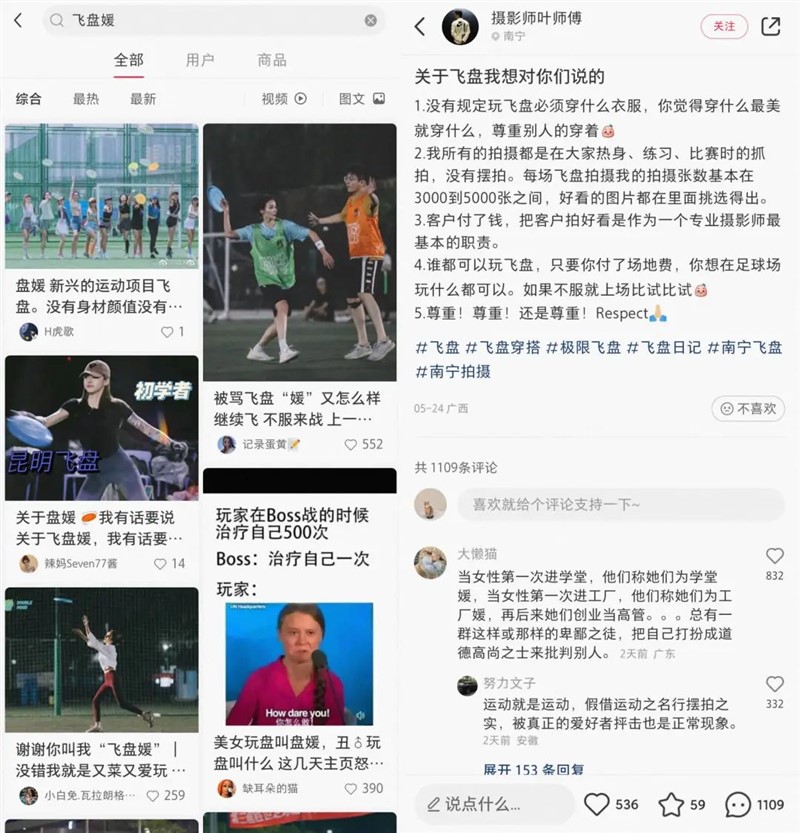800x833 pixels.
Task: Filter results to 图文 only
Action: coord(361,99)
